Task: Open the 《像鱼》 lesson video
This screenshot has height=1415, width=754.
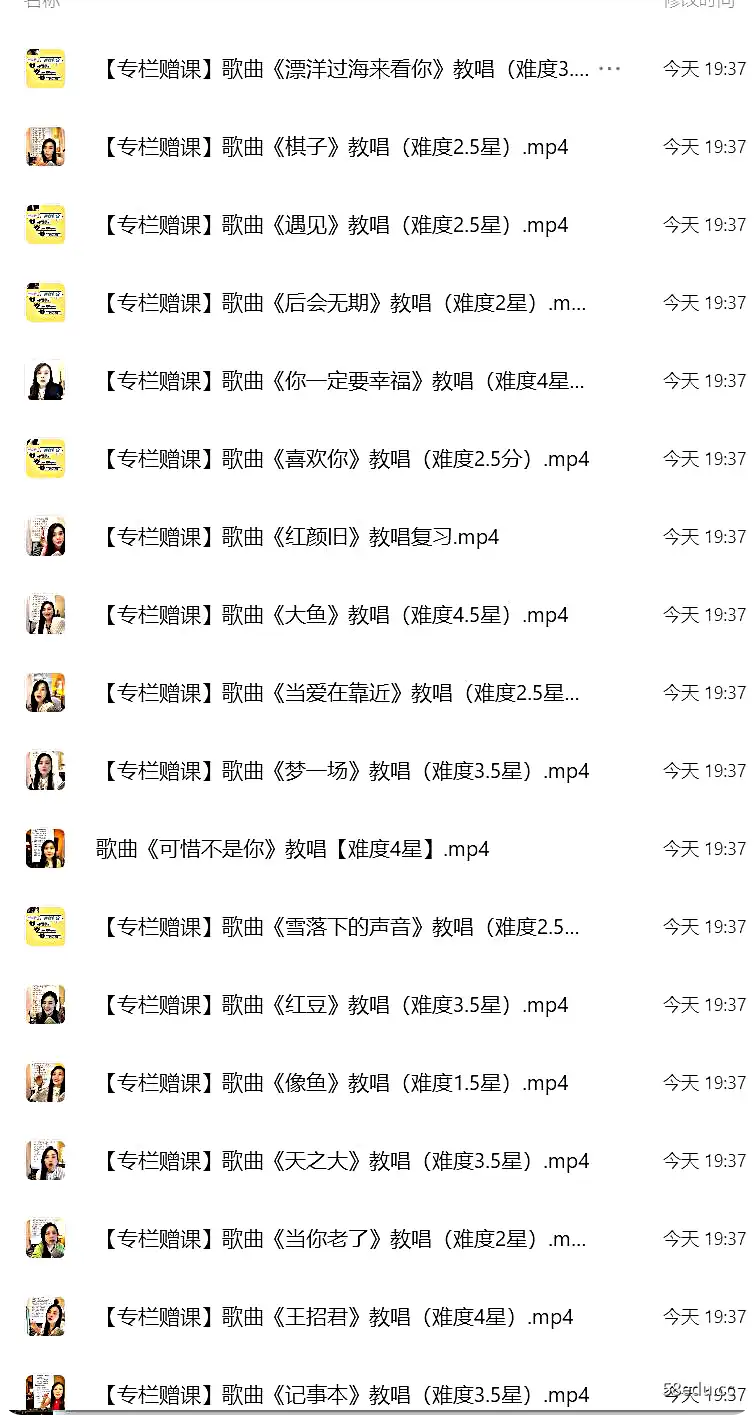Action: (x=334, y=1083)
